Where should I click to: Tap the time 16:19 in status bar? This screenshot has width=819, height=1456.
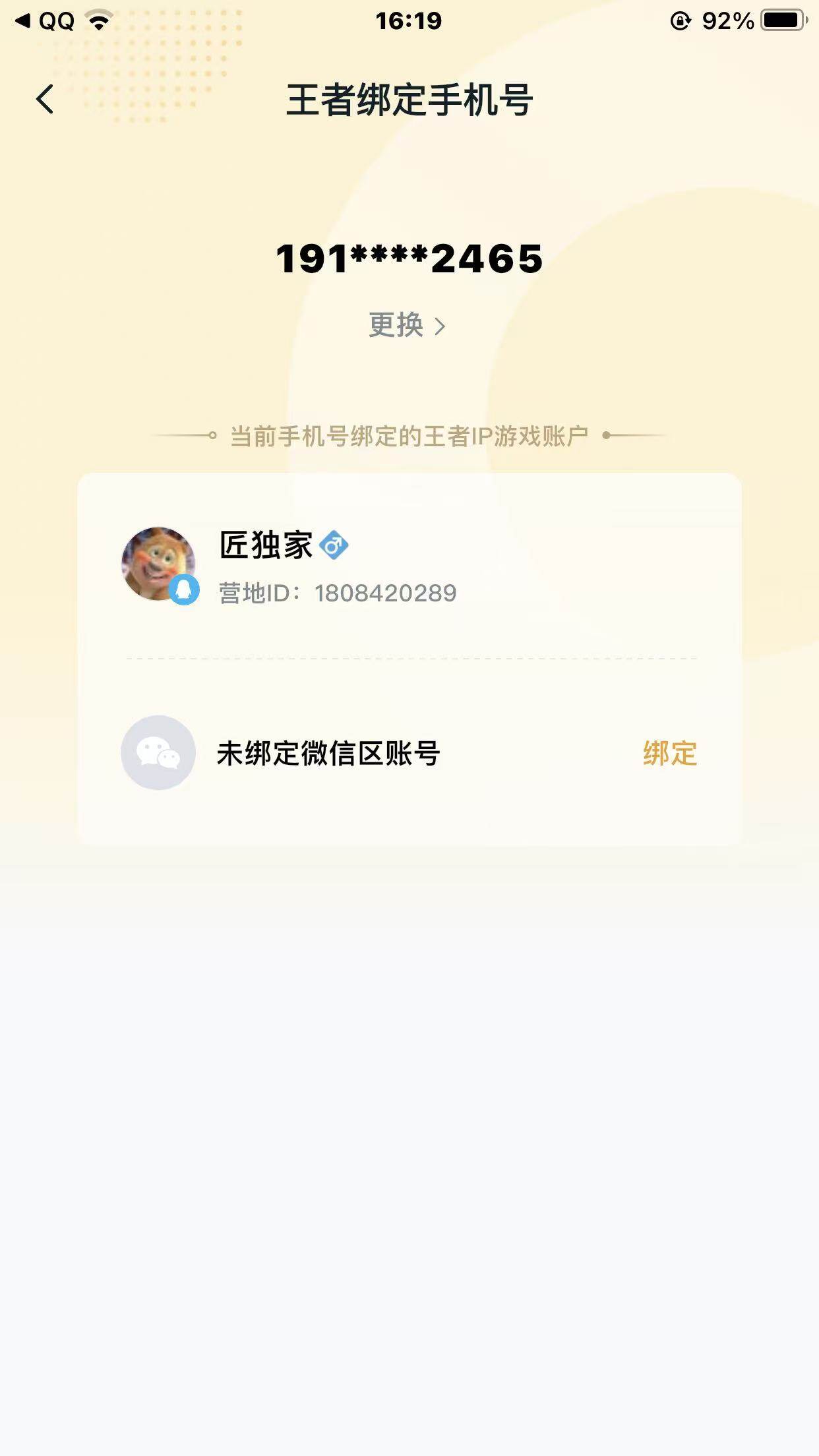point(409,20)
